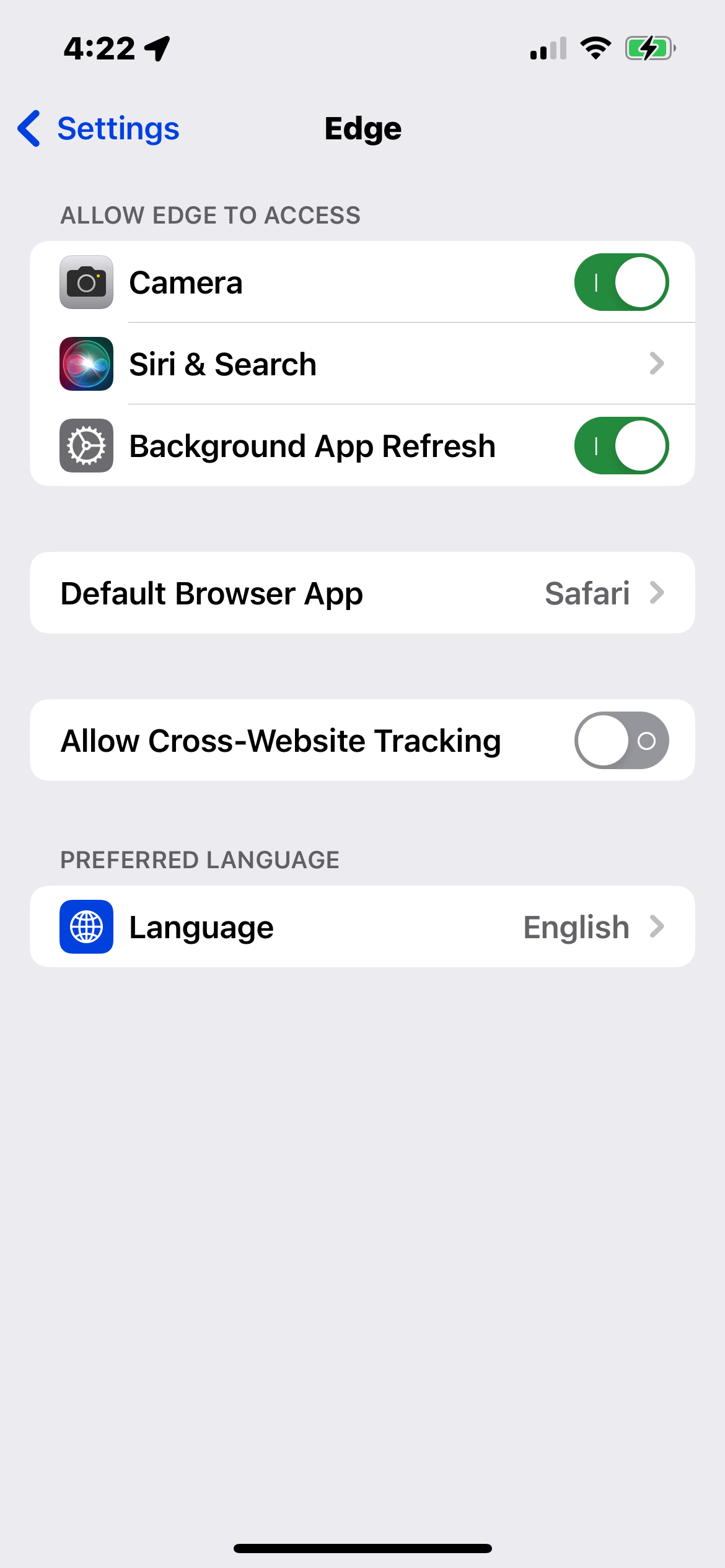The width and height of the screenshot is (725, 1568).
Task: Open Siri & Search settings
Action: coord(362,364)
